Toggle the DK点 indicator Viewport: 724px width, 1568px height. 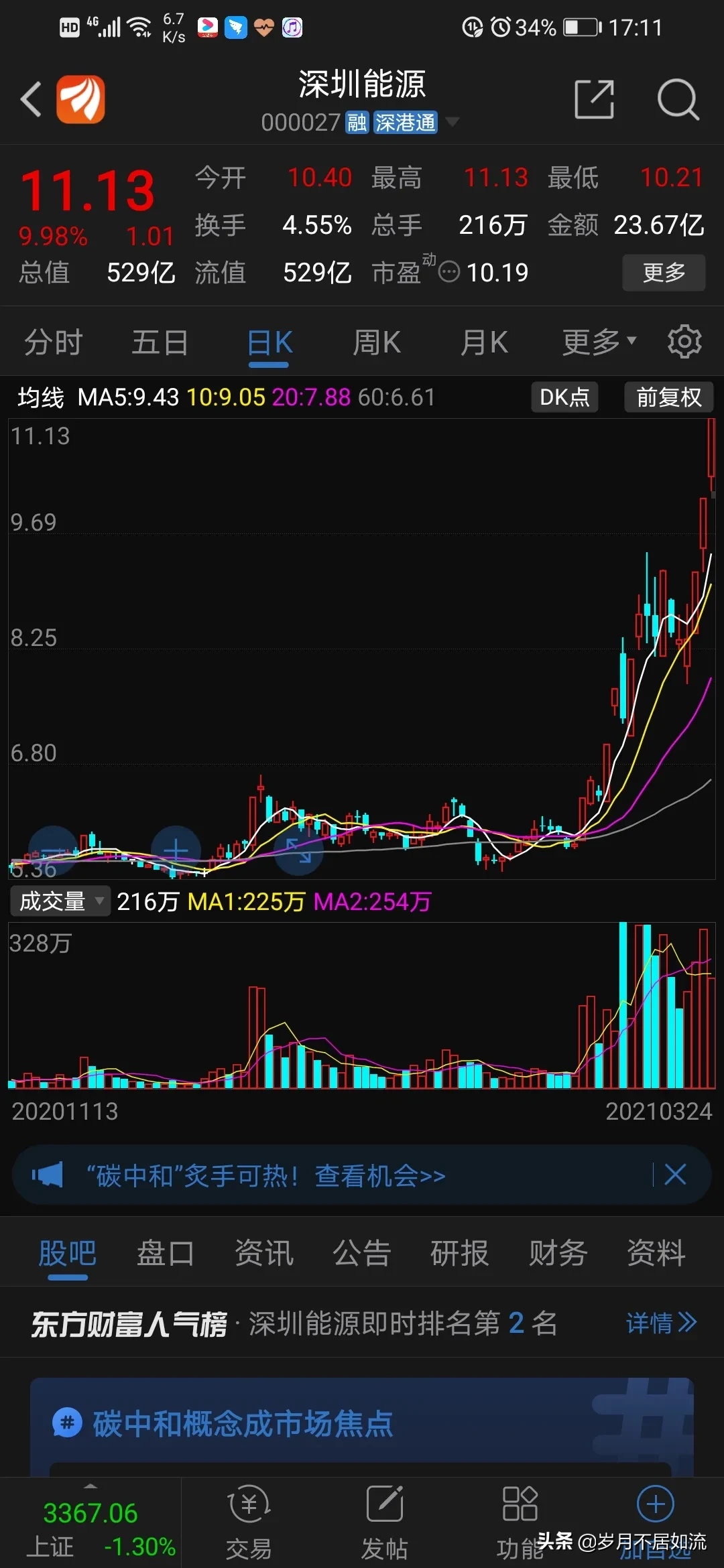(x=564, y=397)
